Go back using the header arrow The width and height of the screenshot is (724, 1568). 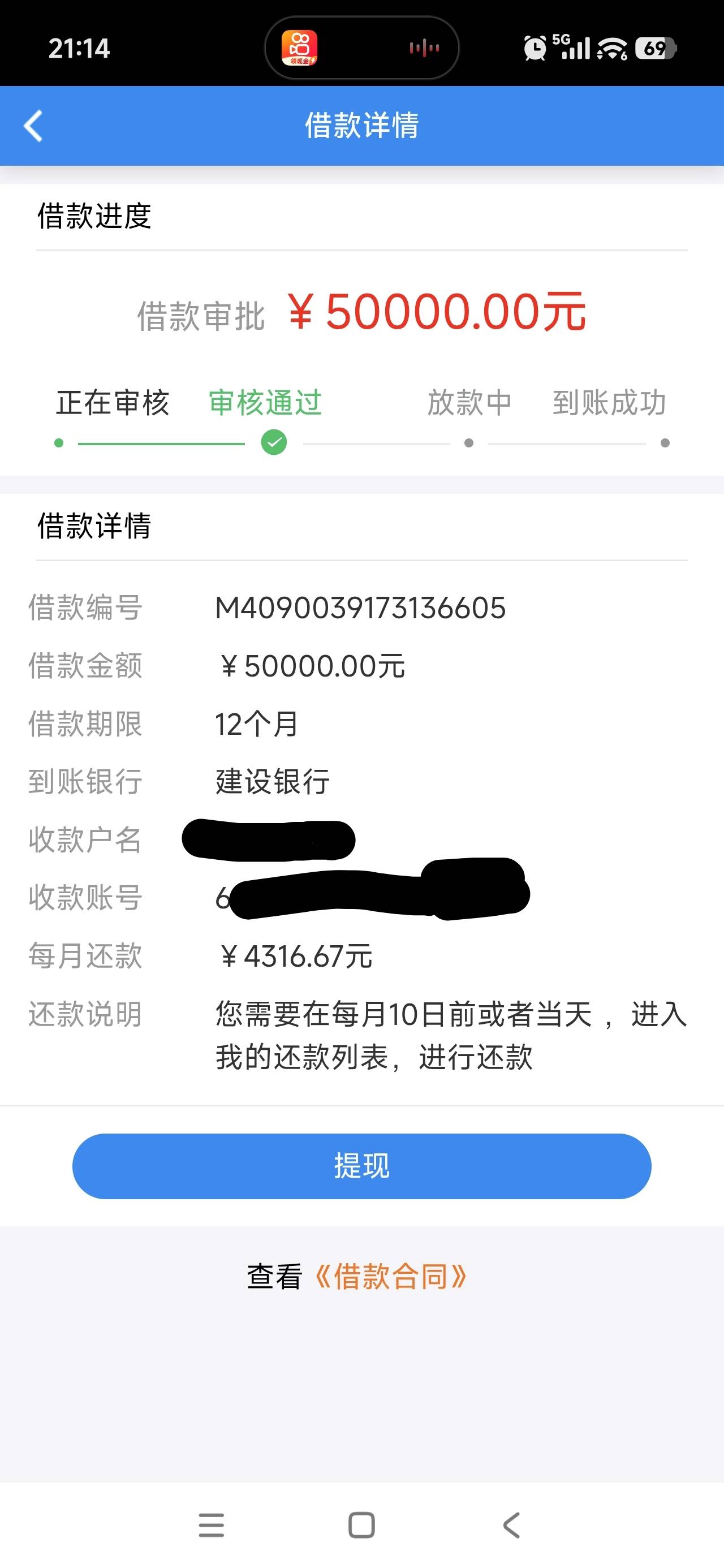coord(33,126)
